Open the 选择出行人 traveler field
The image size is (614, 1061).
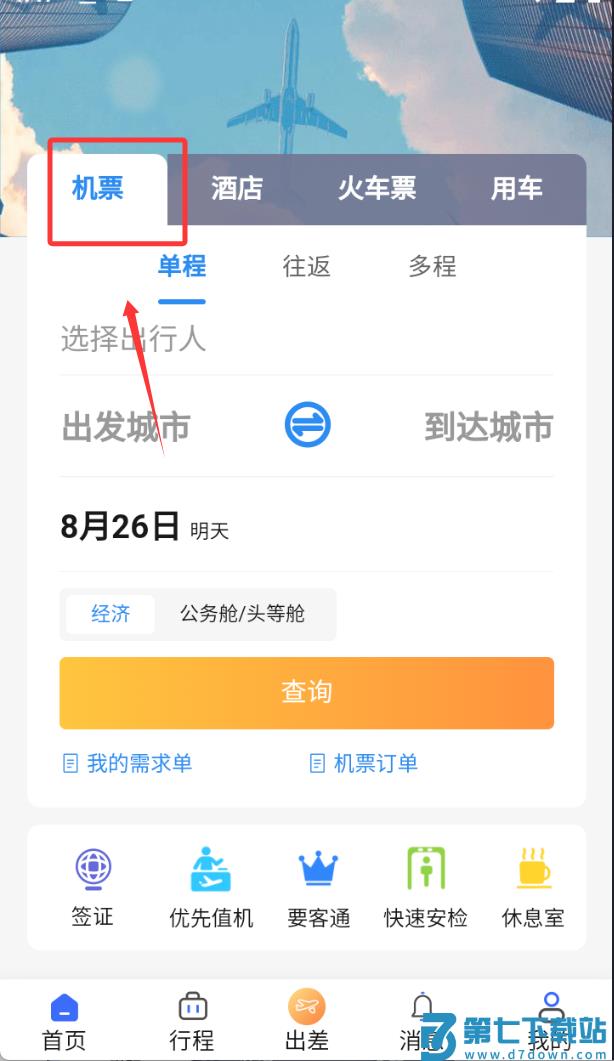[307, 338]
